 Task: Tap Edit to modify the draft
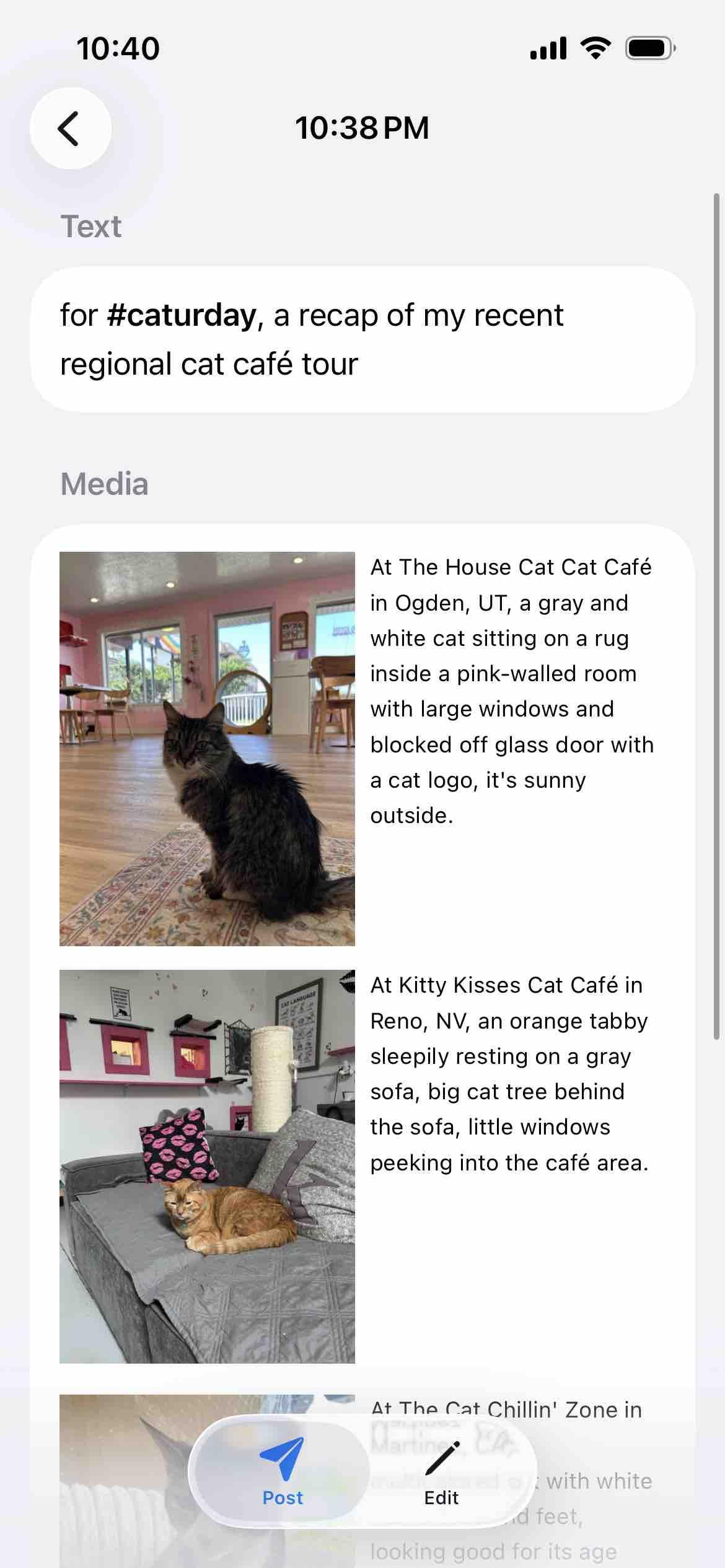click(441, 1472)
